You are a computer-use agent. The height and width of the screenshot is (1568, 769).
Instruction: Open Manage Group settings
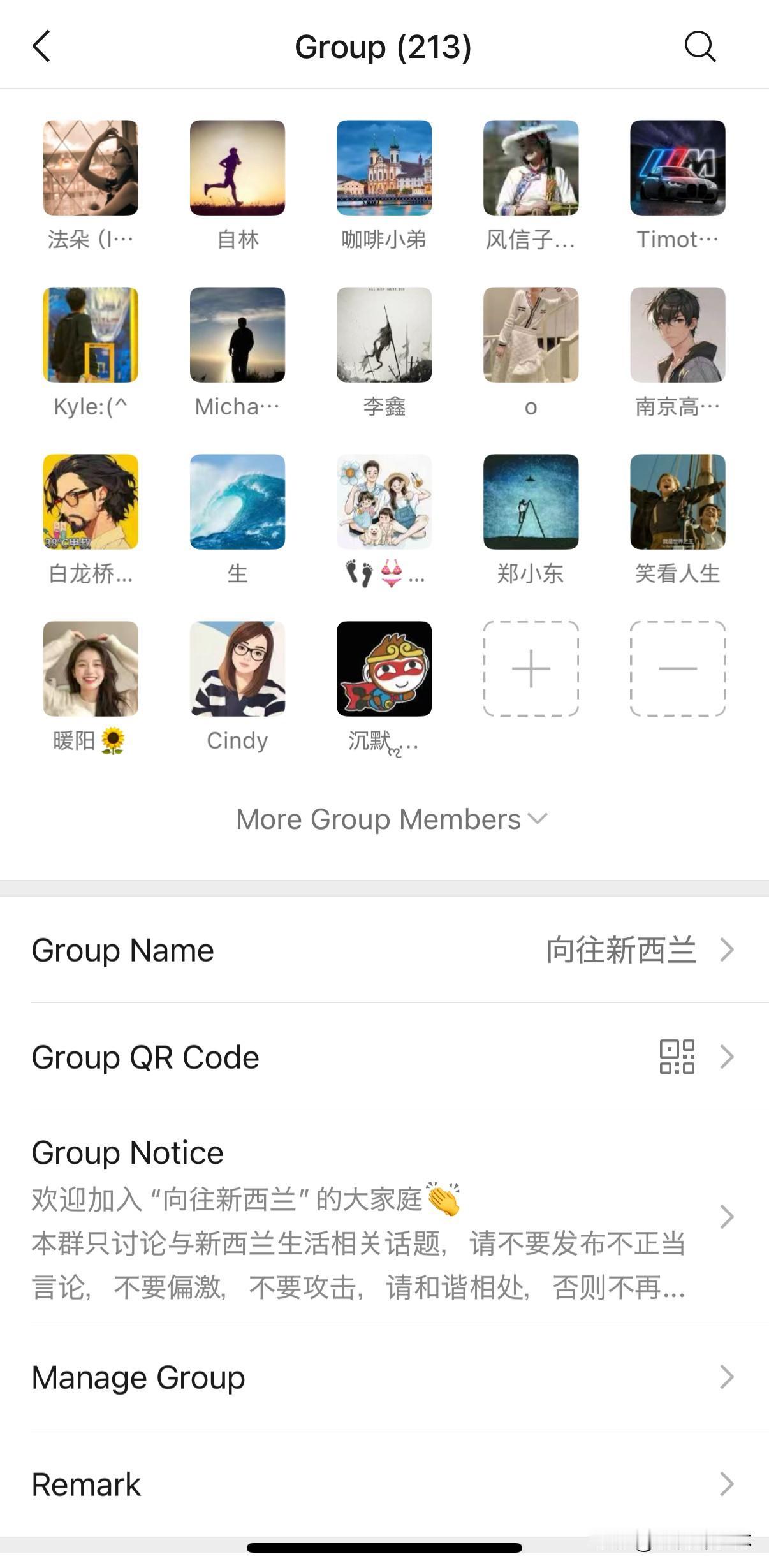tap(384, 1377)
